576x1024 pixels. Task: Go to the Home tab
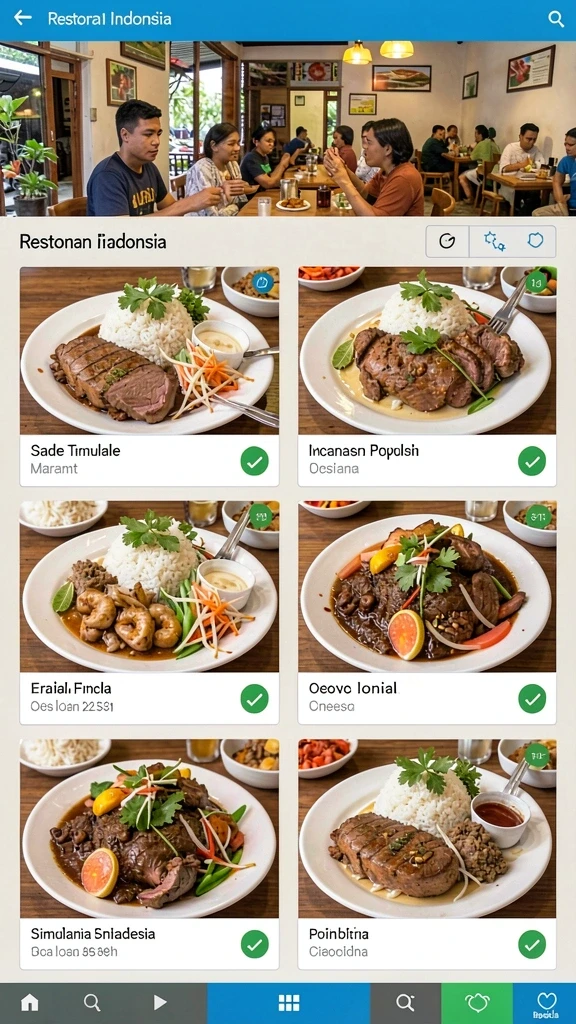(x=29, y=1003)
